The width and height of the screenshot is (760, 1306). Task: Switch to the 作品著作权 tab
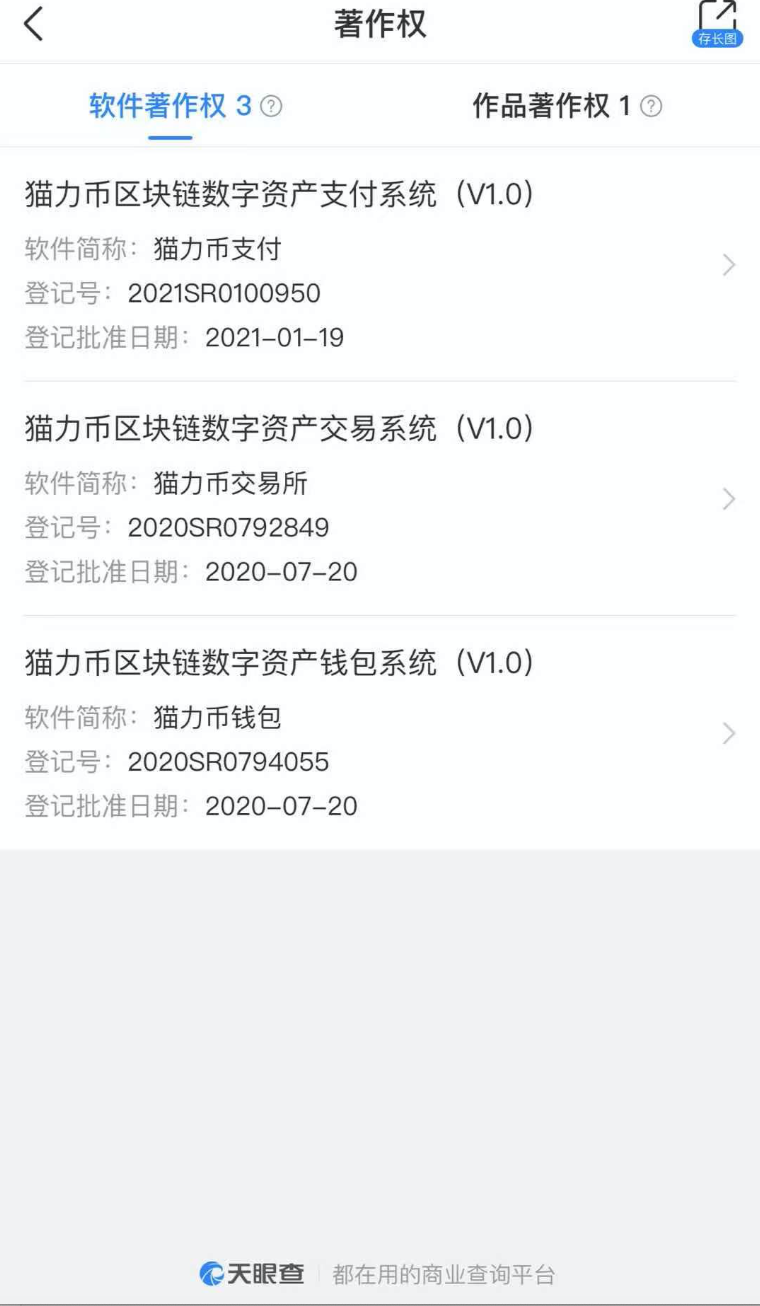pyautogui.click(x=551, y=107)
